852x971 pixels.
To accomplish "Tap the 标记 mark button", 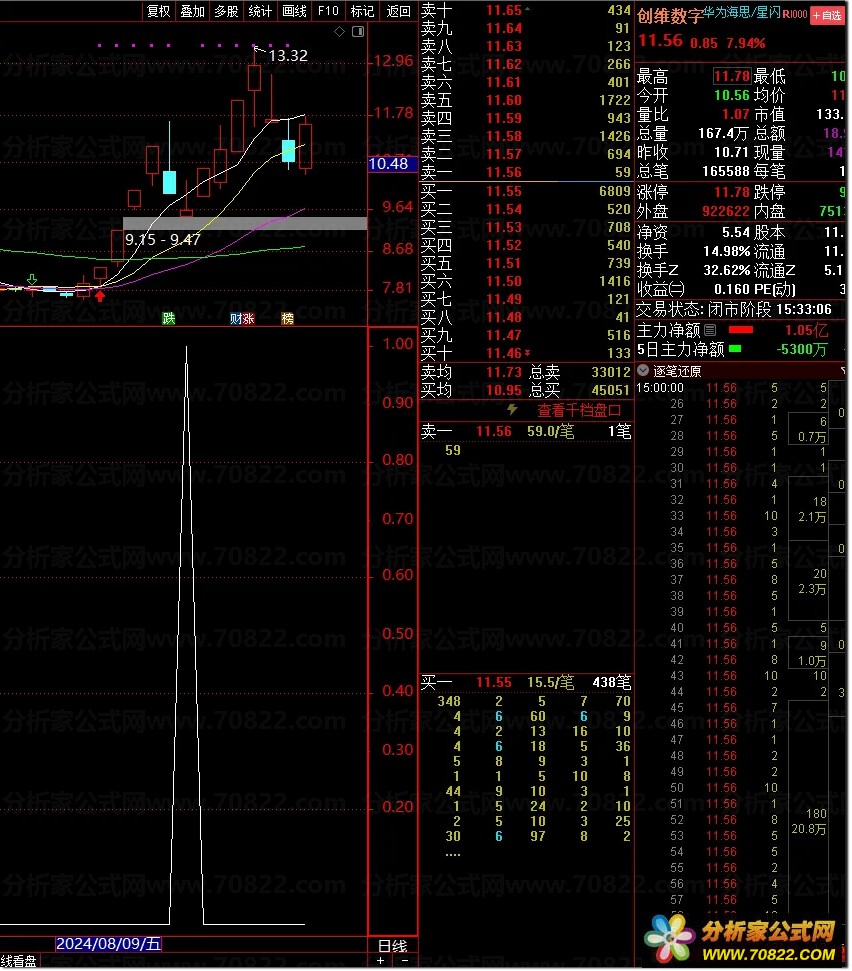I will point(362,11).
